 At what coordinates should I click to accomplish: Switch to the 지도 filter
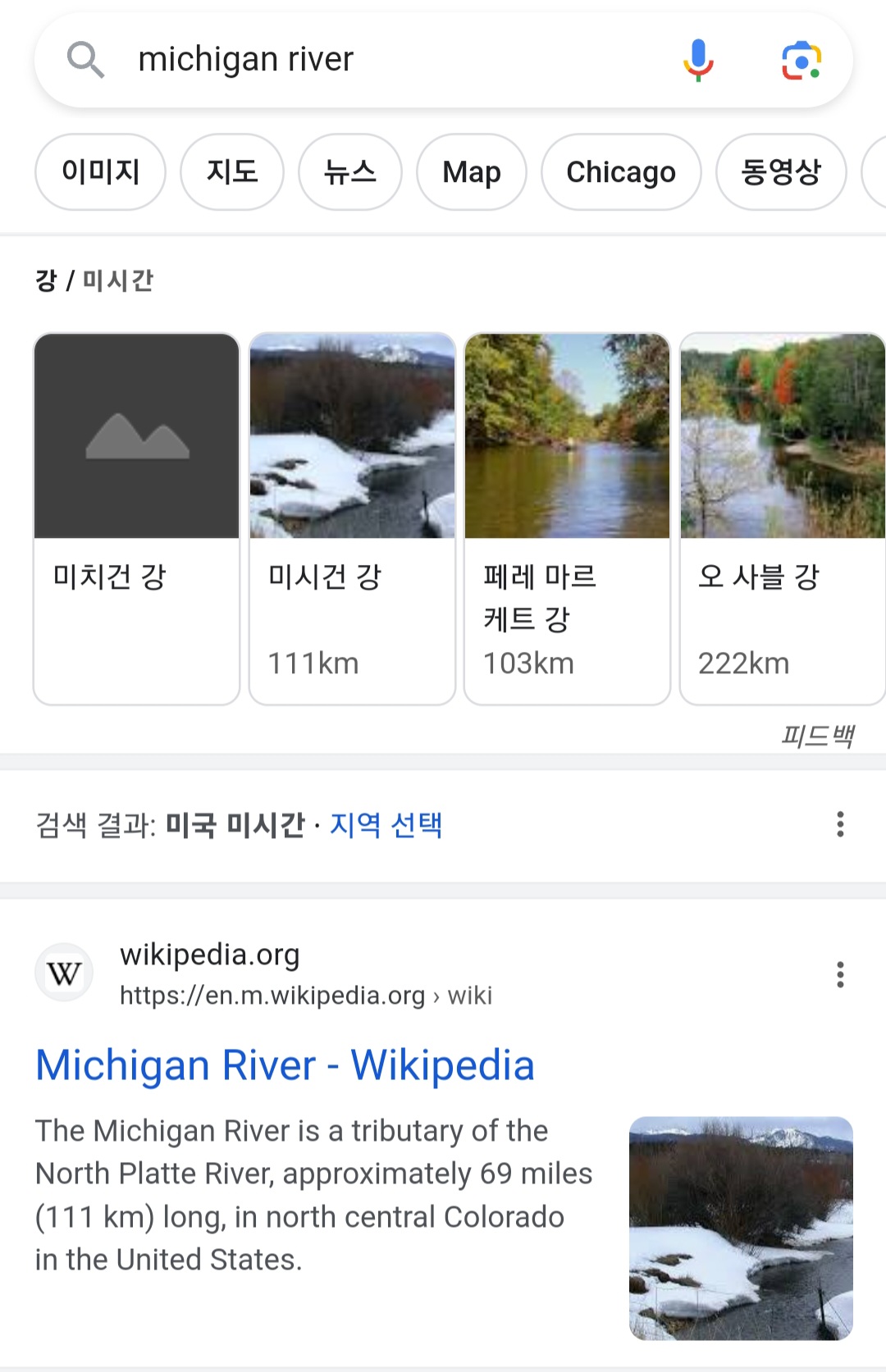click(x=232, y=172)
